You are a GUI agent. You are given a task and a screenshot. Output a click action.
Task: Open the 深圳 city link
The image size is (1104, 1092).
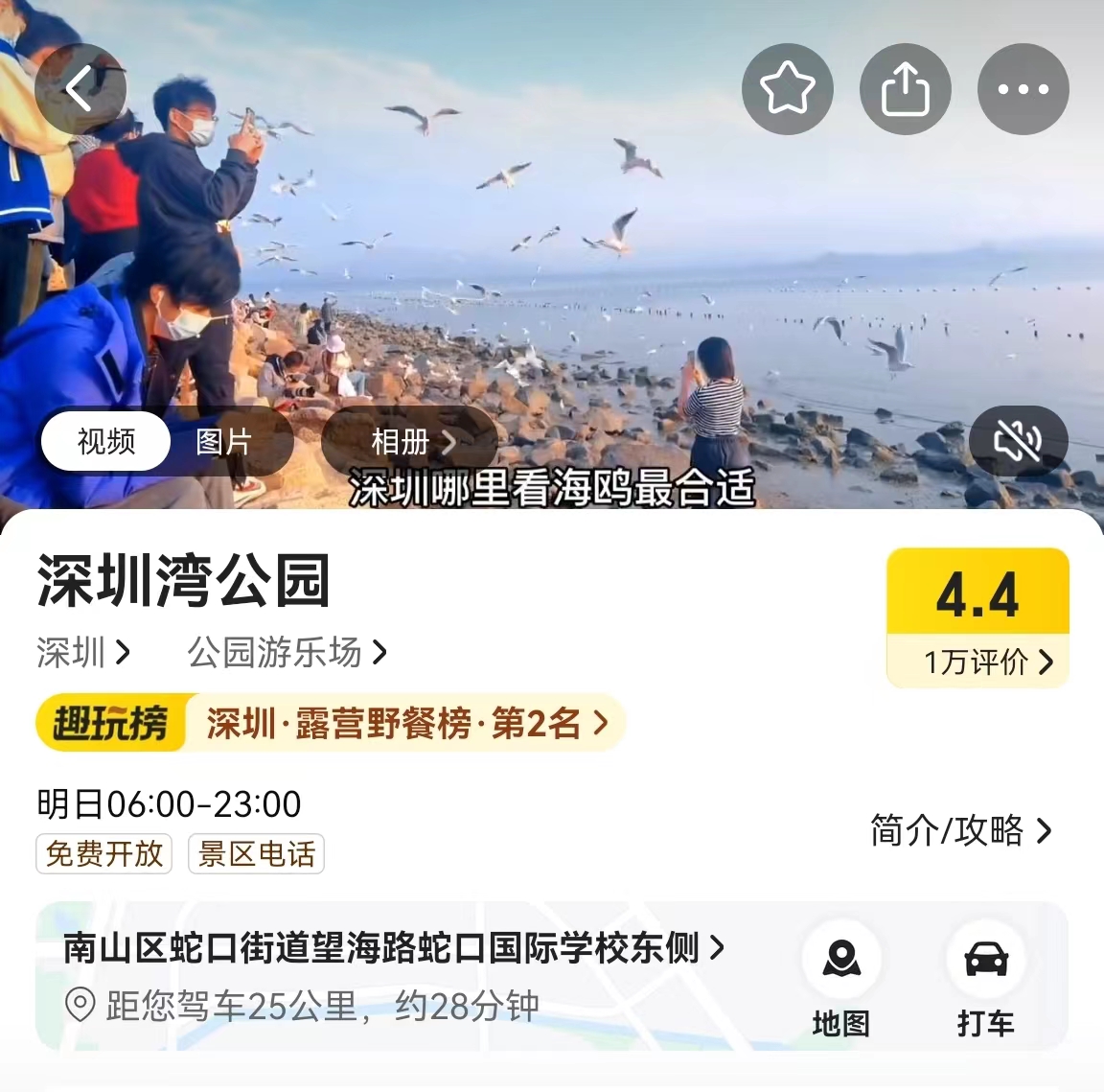[83, 653]
